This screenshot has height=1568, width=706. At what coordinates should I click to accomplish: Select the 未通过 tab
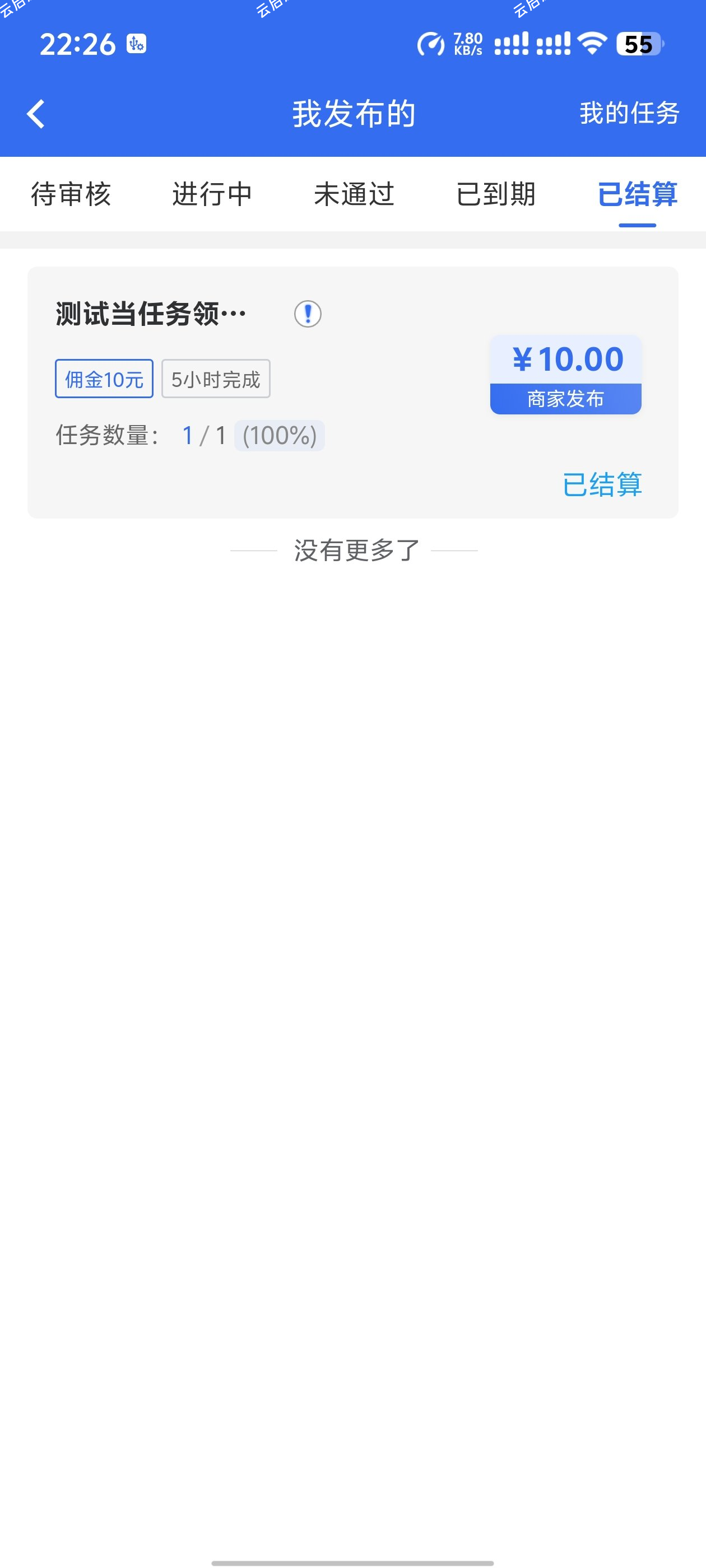tap(355, 195)
